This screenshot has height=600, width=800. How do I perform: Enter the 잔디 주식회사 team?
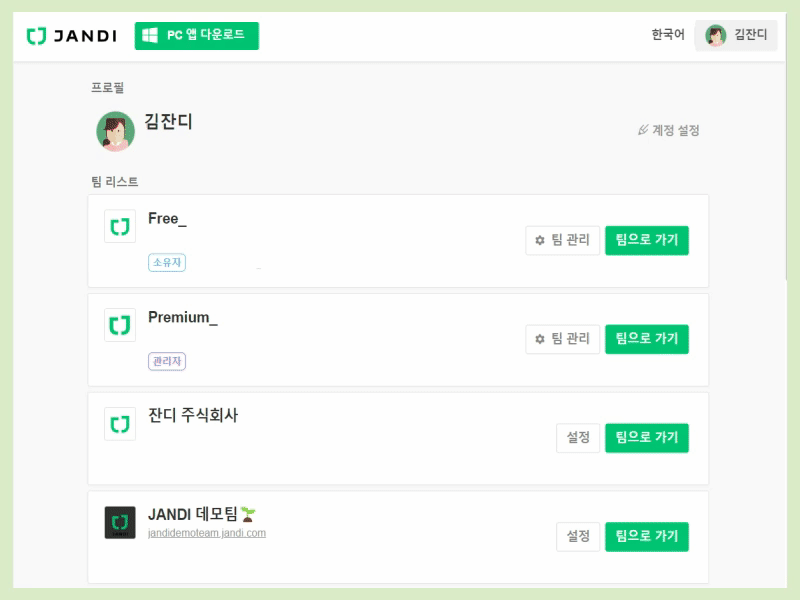point(646,438)
